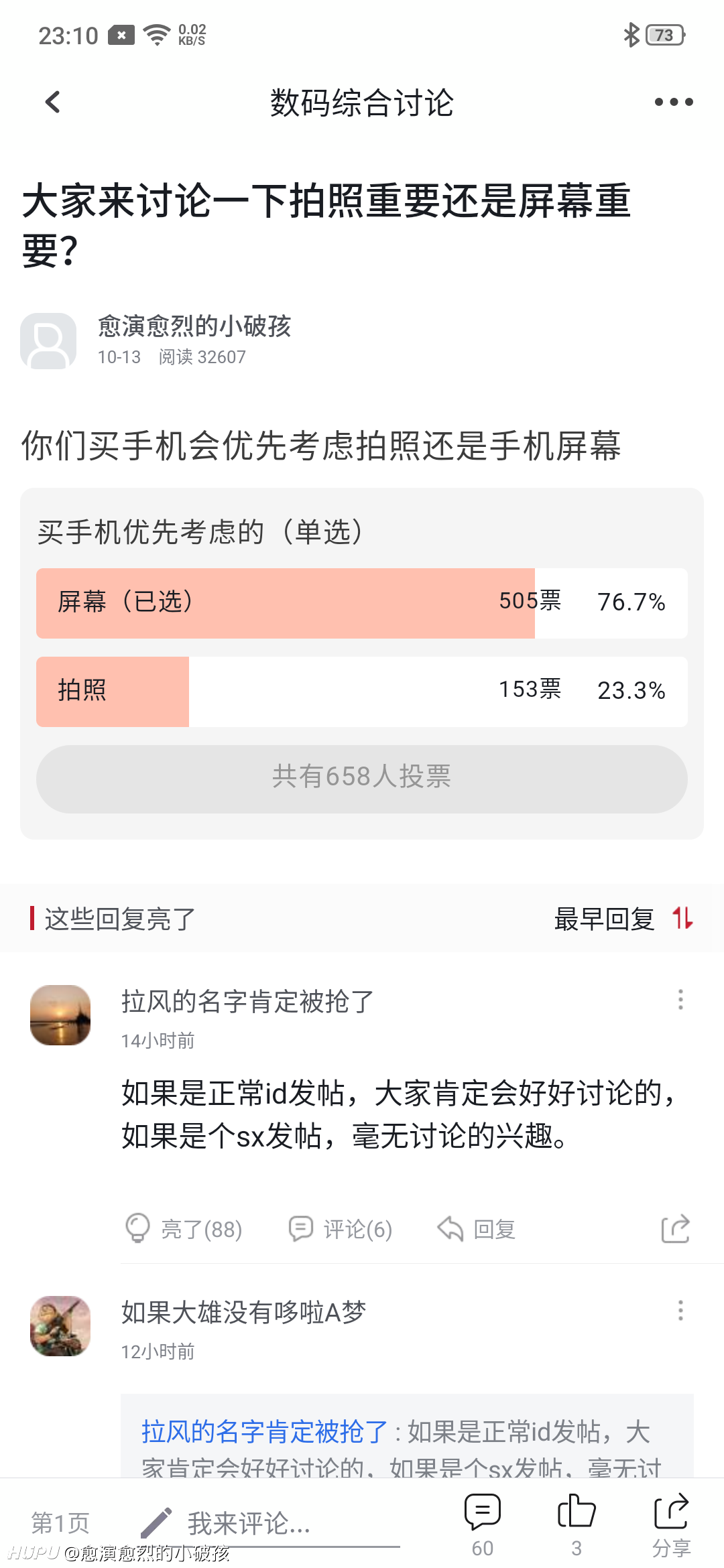View 评论(6) on the first reply
The width and height of the screenshot is (724, 1568).
point(341,1229)
